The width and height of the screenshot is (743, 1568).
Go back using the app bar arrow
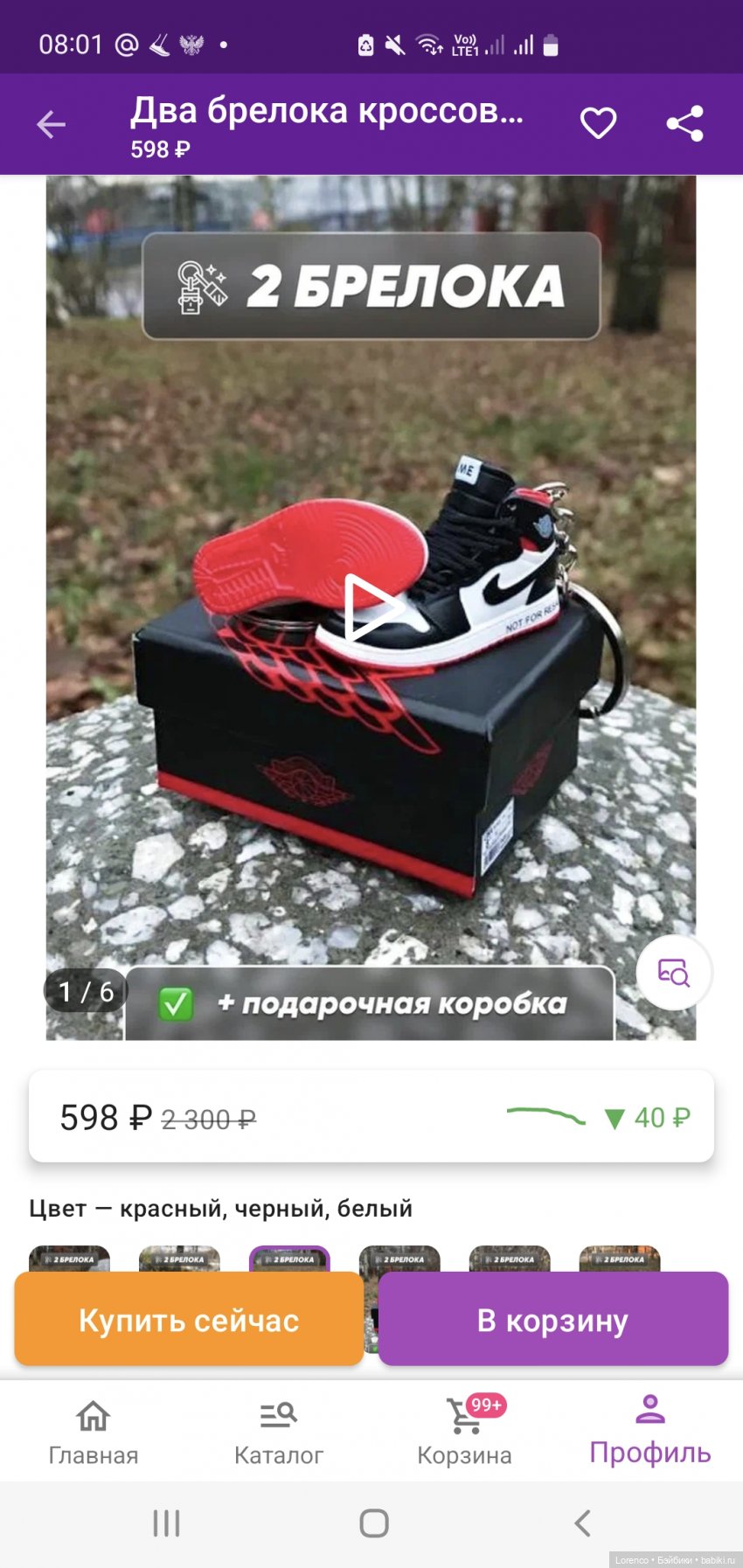(x=51, y=124)
